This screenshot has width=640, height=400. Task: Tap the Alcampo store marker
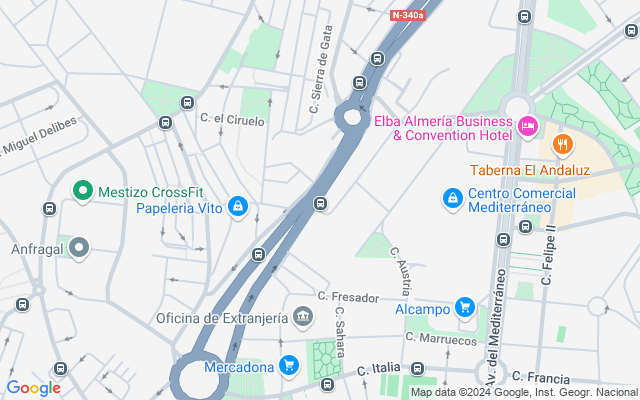(464, 307)
